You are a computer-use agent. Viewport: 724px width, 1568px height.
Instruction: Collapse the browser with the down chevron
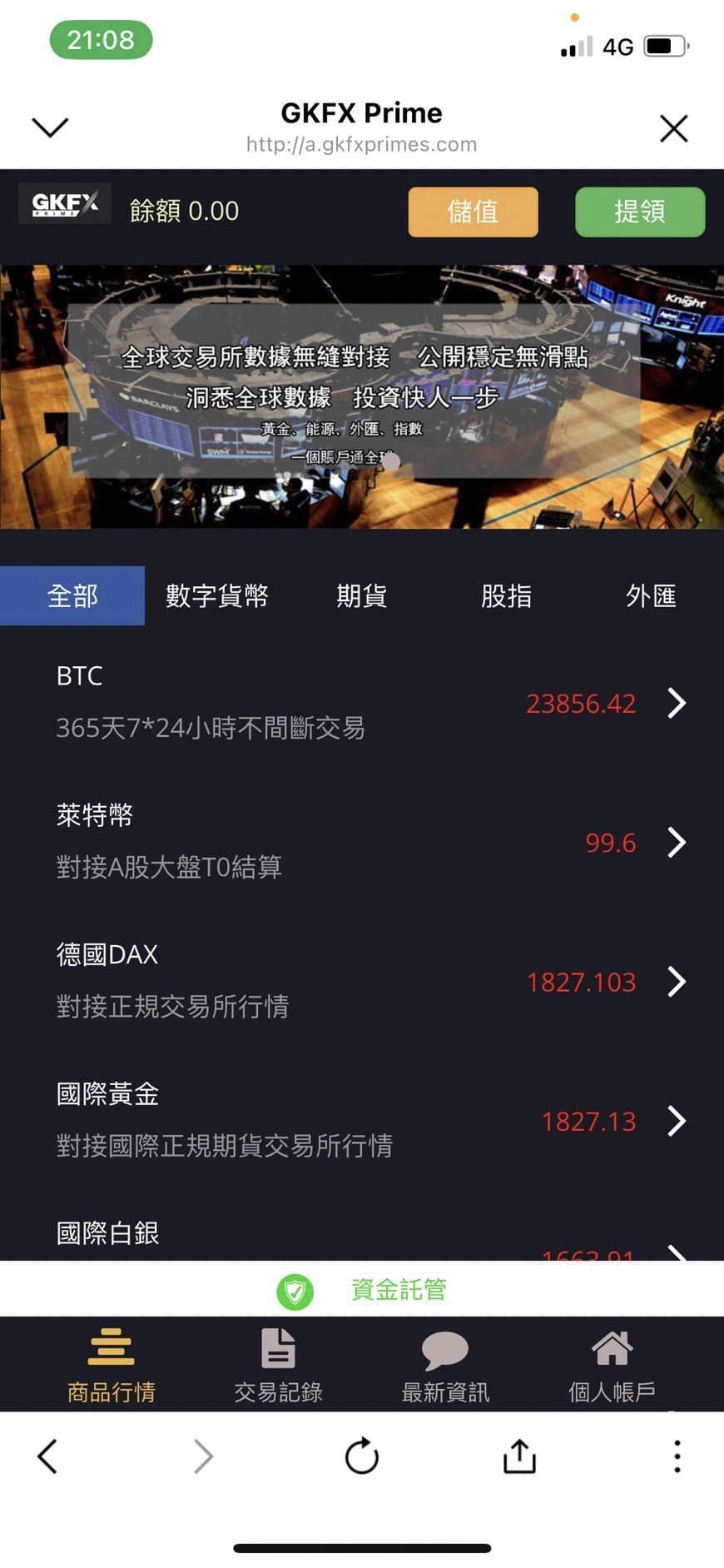(x=50, y=127)
